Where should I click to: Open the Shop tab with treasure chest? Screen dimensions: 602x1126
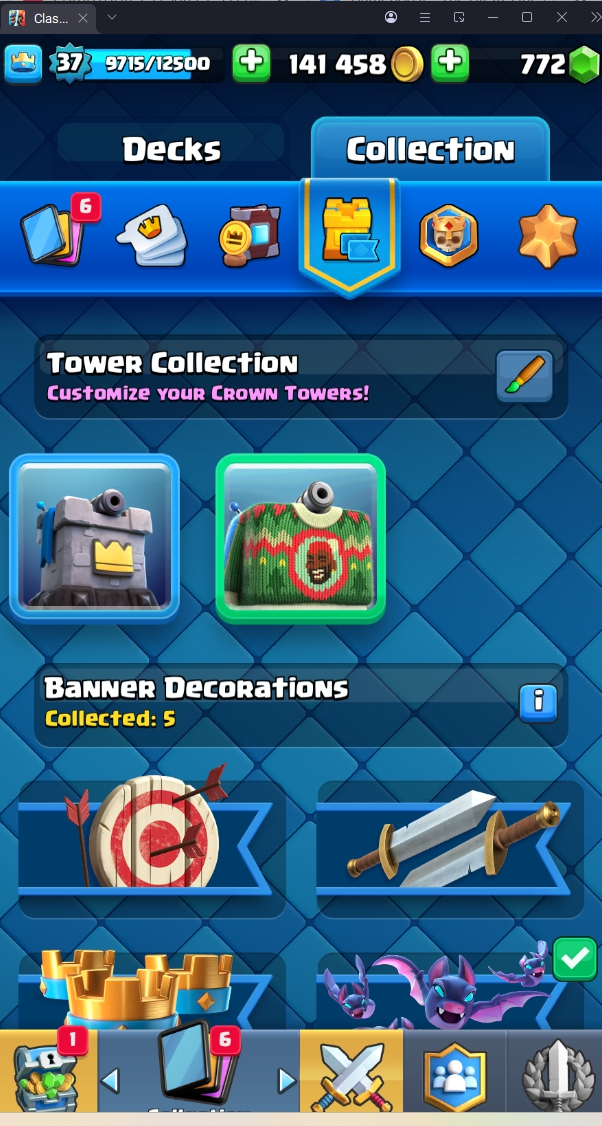pos(48,1075)
